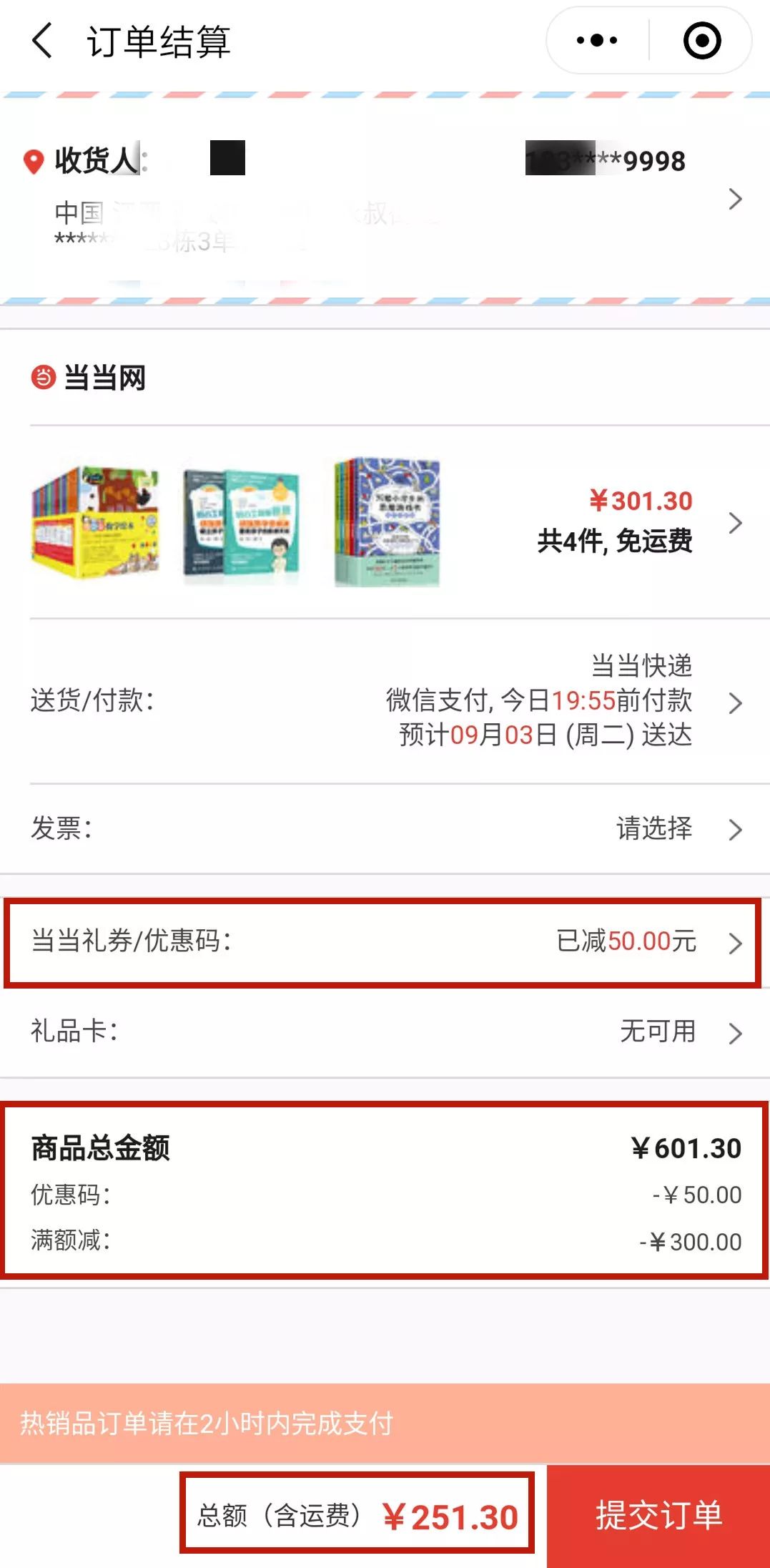Tap the back arrow to leave checkout
770x1568 pixels.
pyautogui.click(x=41, y=41)
